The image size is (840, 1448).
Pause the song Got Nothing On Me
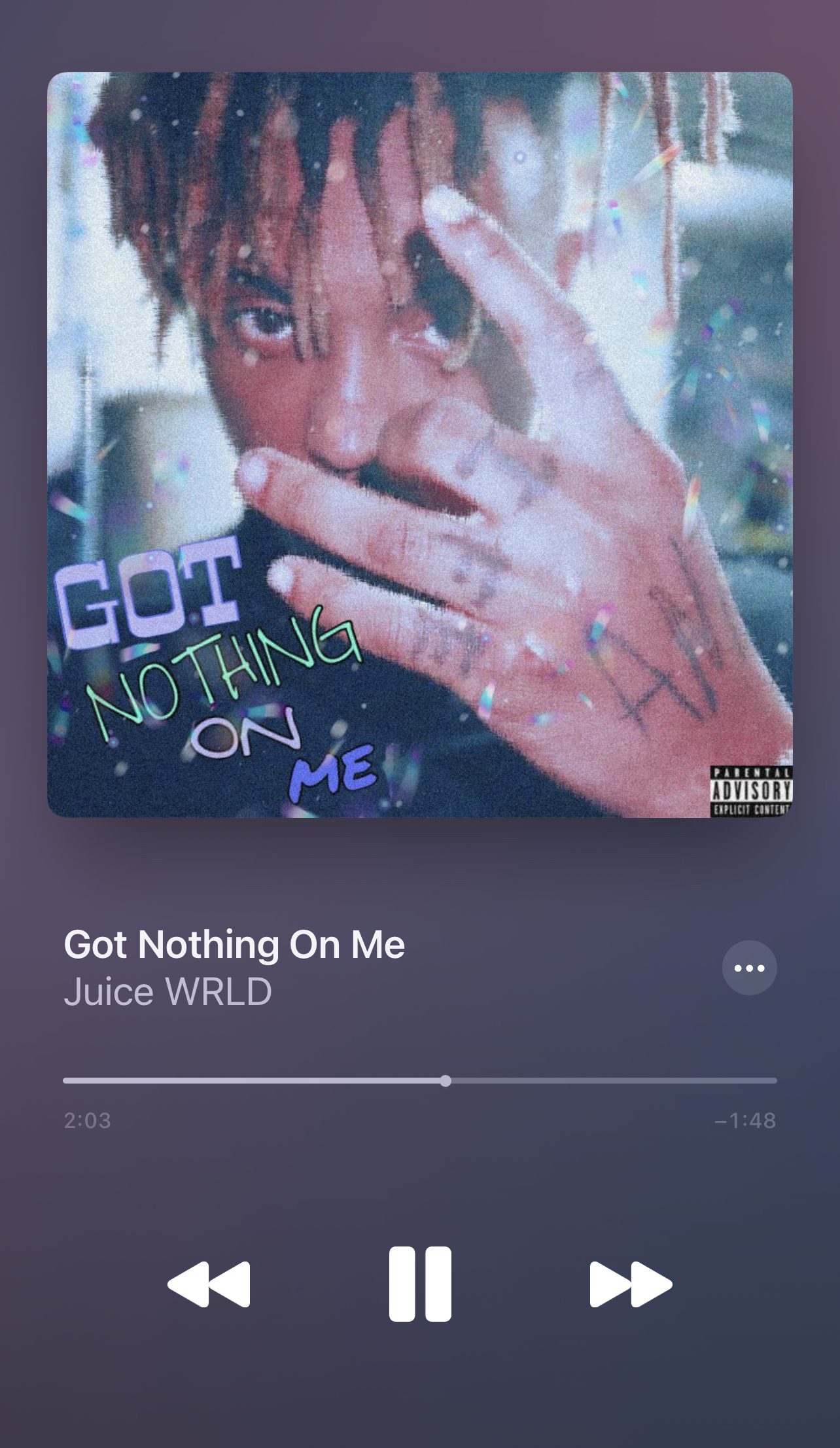(420, 1284)
